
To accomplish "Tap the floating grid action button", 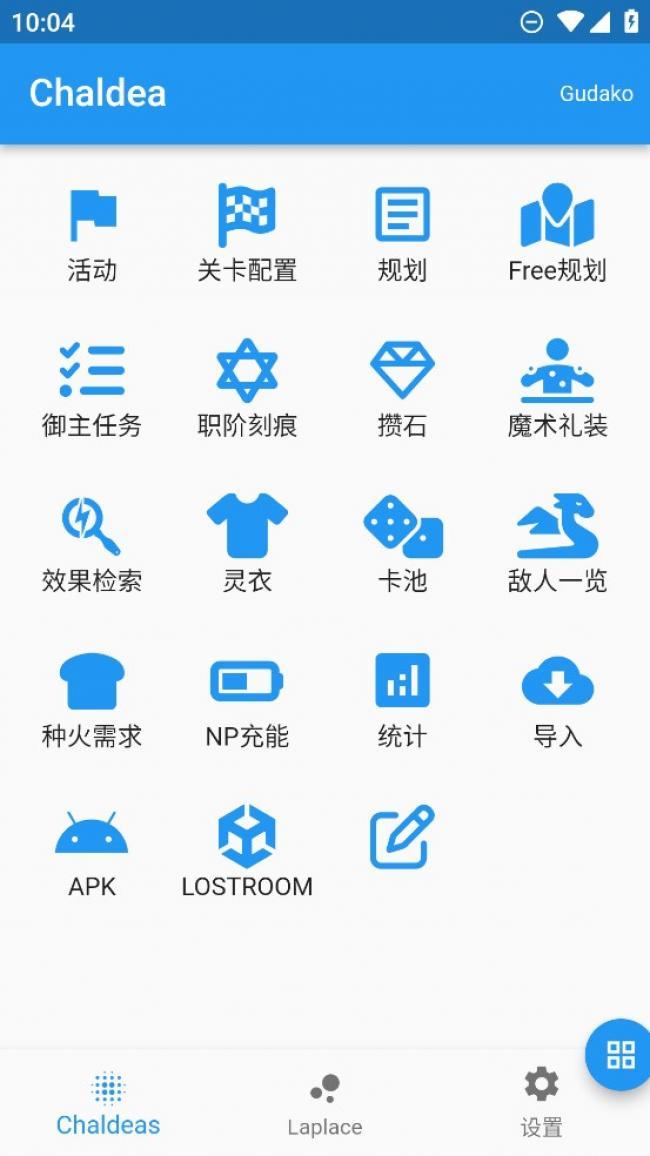I will [x=620, y=1054].
